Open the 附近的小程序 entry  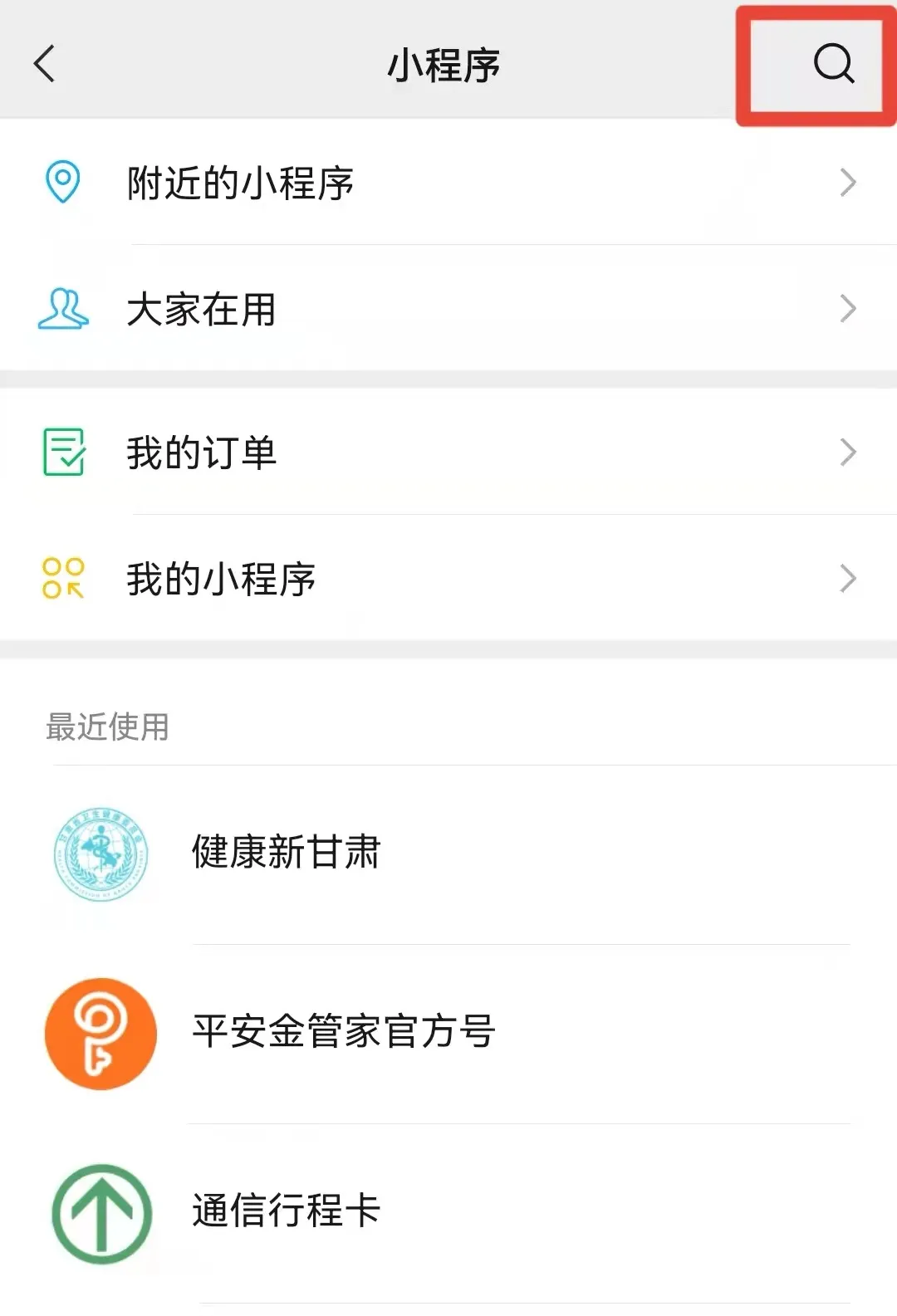[x=239, y=183]
